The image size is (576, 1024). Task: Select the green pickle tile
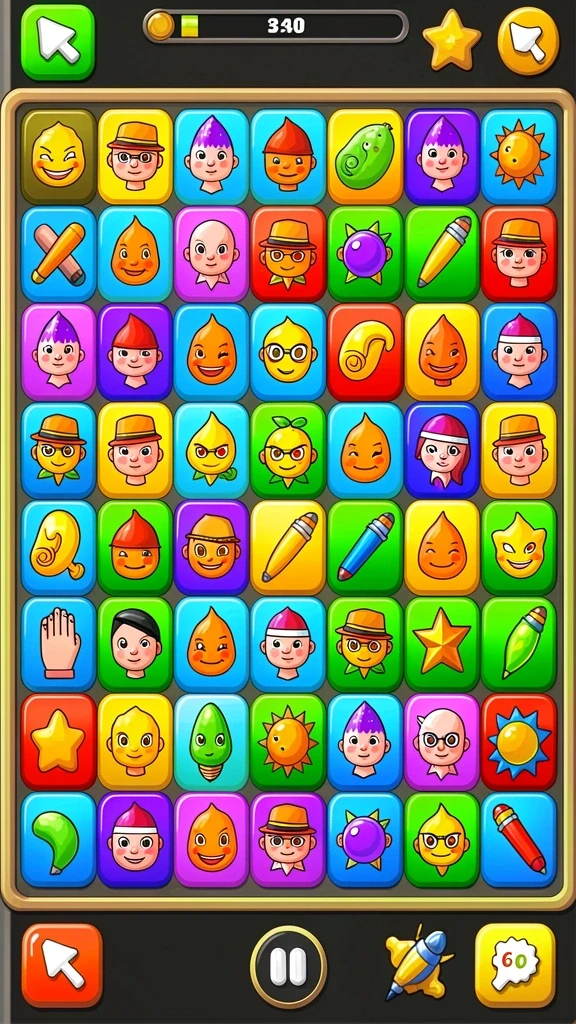[365, 156]
